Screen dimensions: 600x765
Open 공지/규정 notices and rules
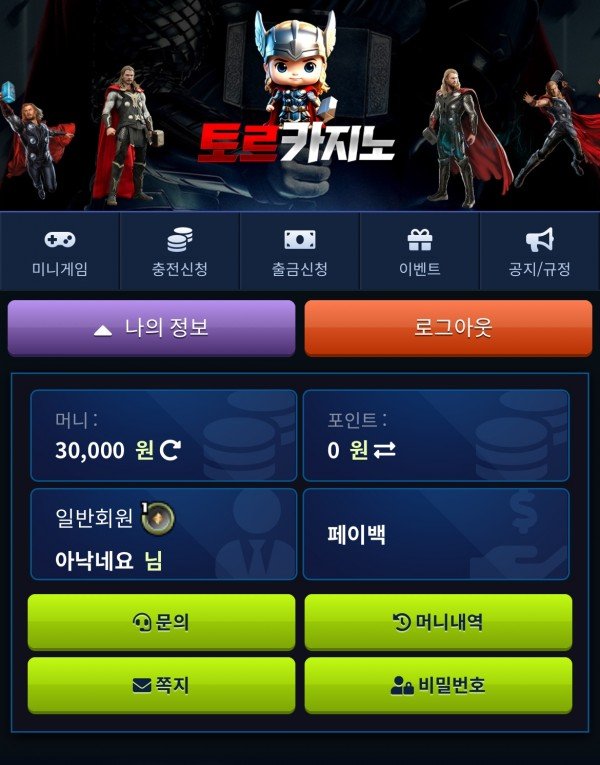540,252
